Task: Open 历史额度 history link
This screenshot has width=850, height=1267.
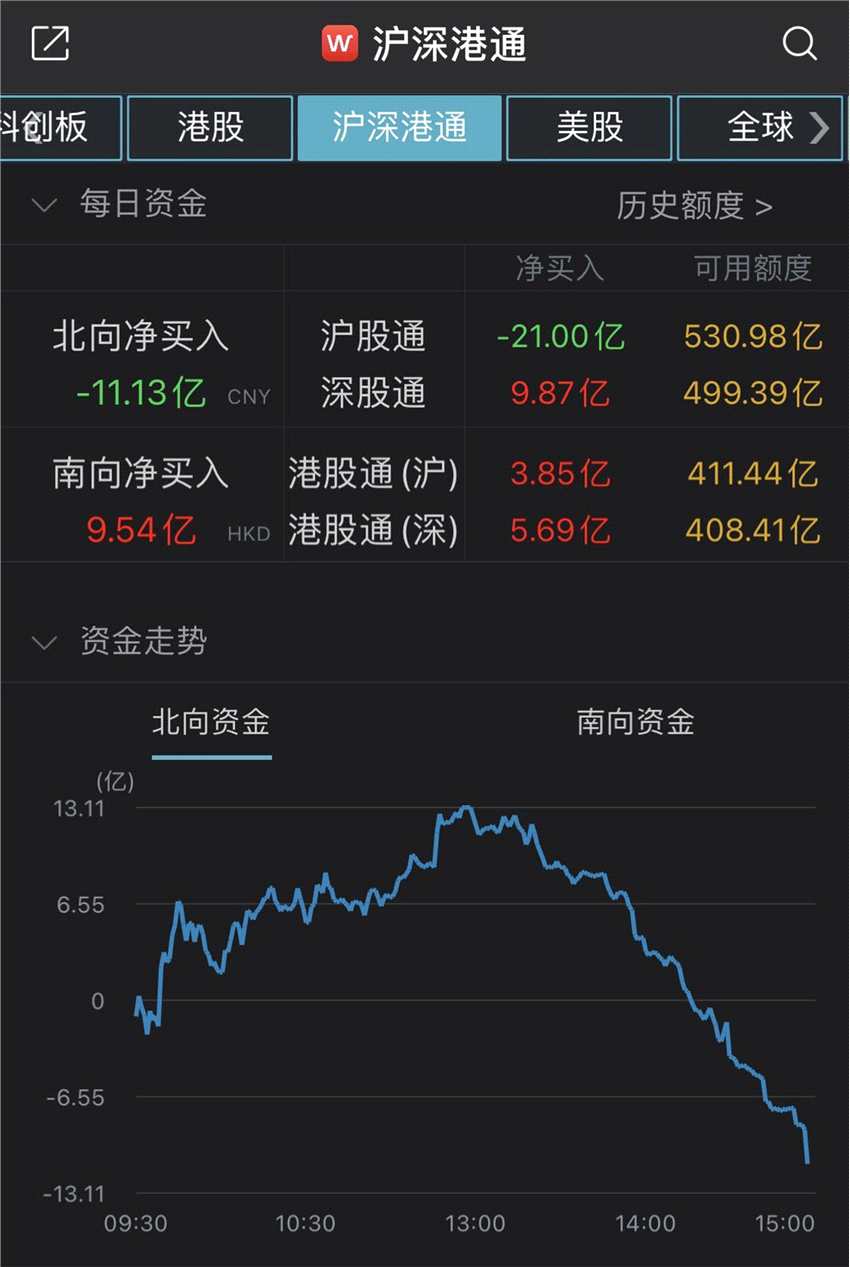Action: (694, 206)
